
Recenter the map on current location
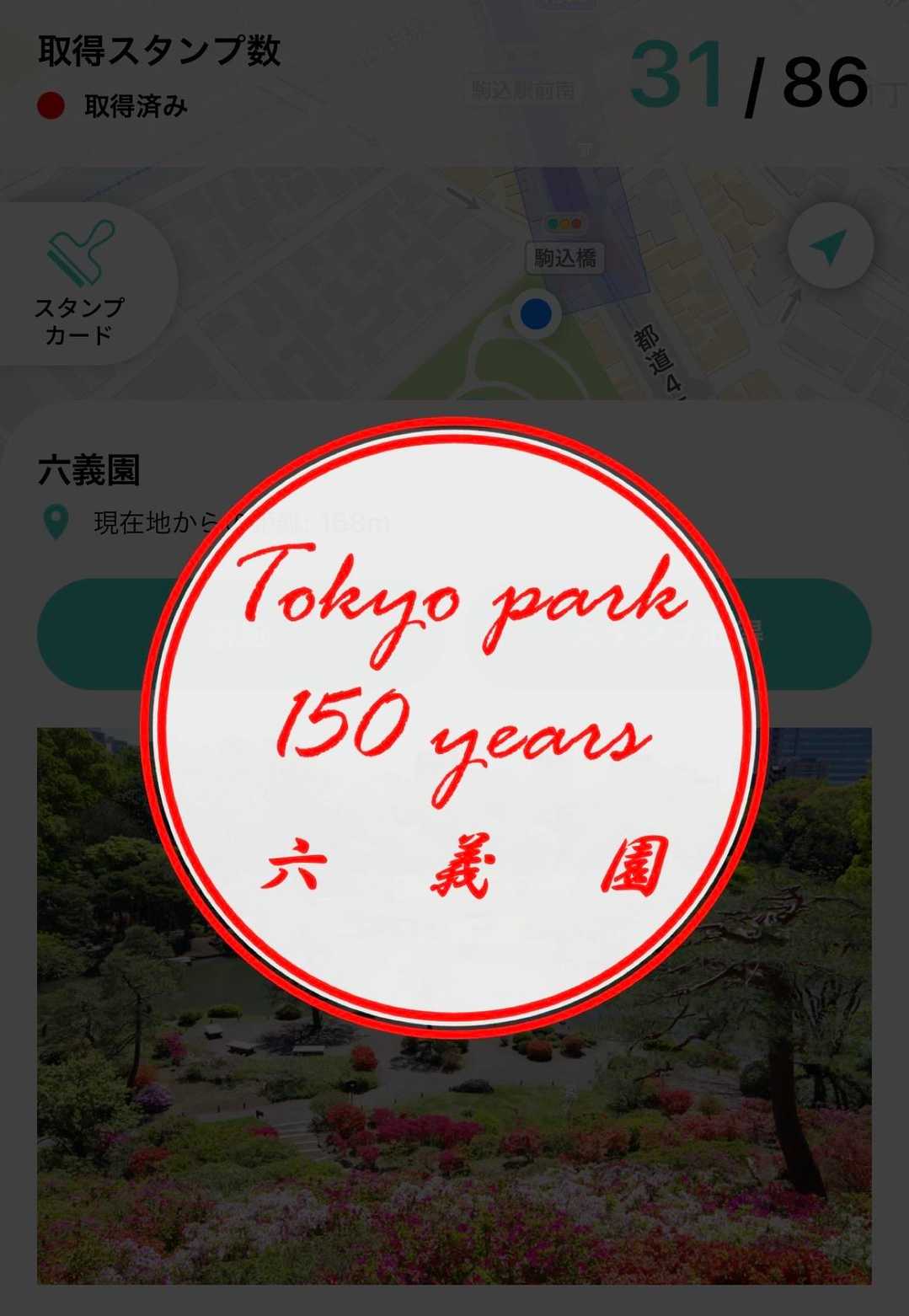830,246
